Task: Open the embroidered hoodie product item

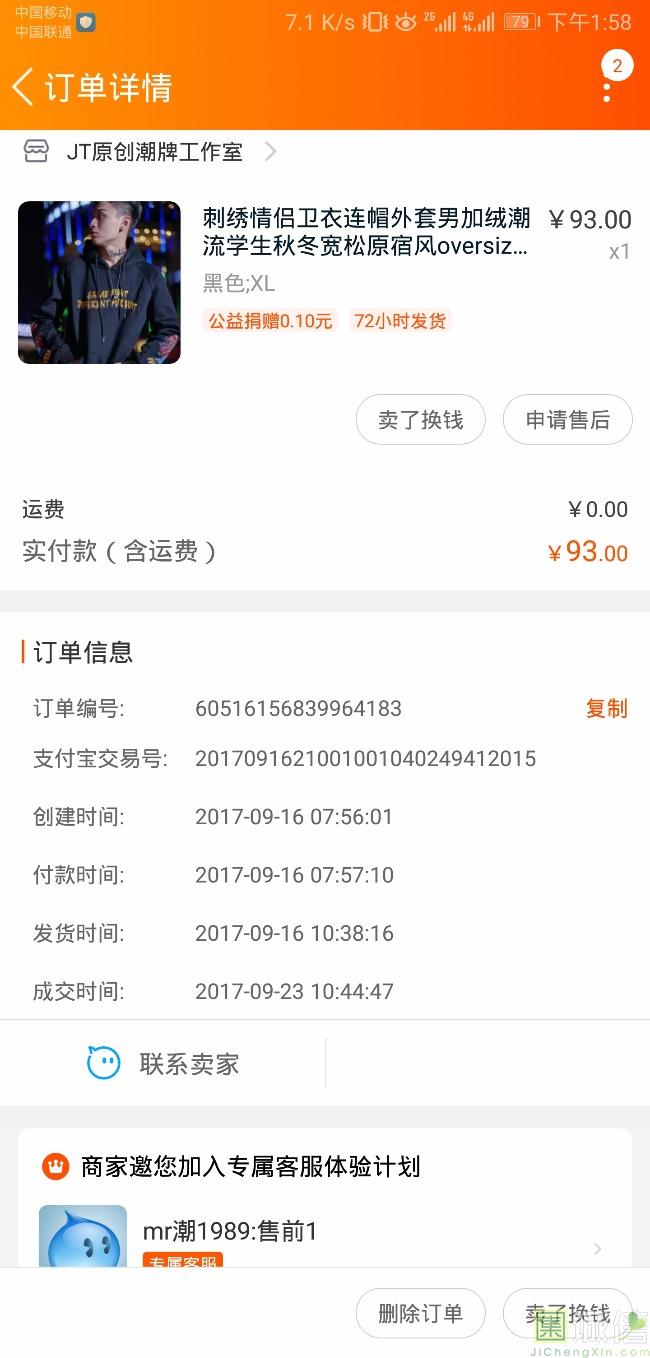Action: click(325, 282)
